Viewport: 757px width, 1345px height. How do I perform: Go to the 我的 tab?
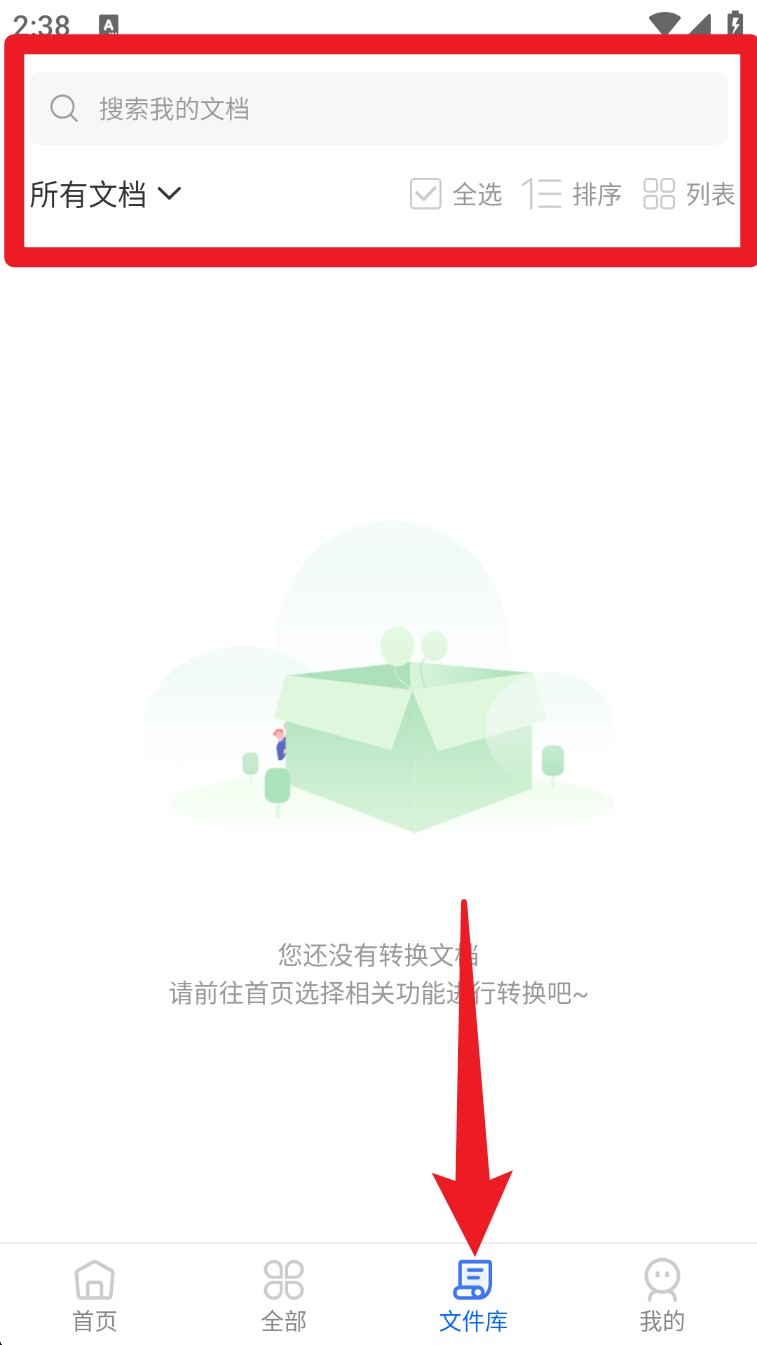pos(662,1295)
